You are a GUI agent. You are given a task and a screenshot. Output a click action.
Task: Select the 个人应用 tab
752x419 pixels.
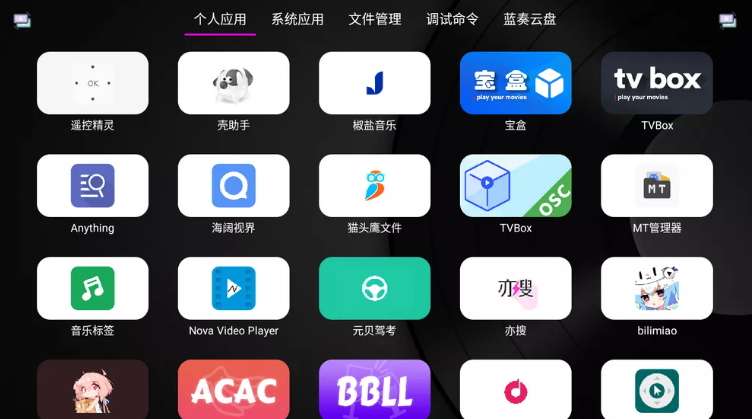(220, 19)
